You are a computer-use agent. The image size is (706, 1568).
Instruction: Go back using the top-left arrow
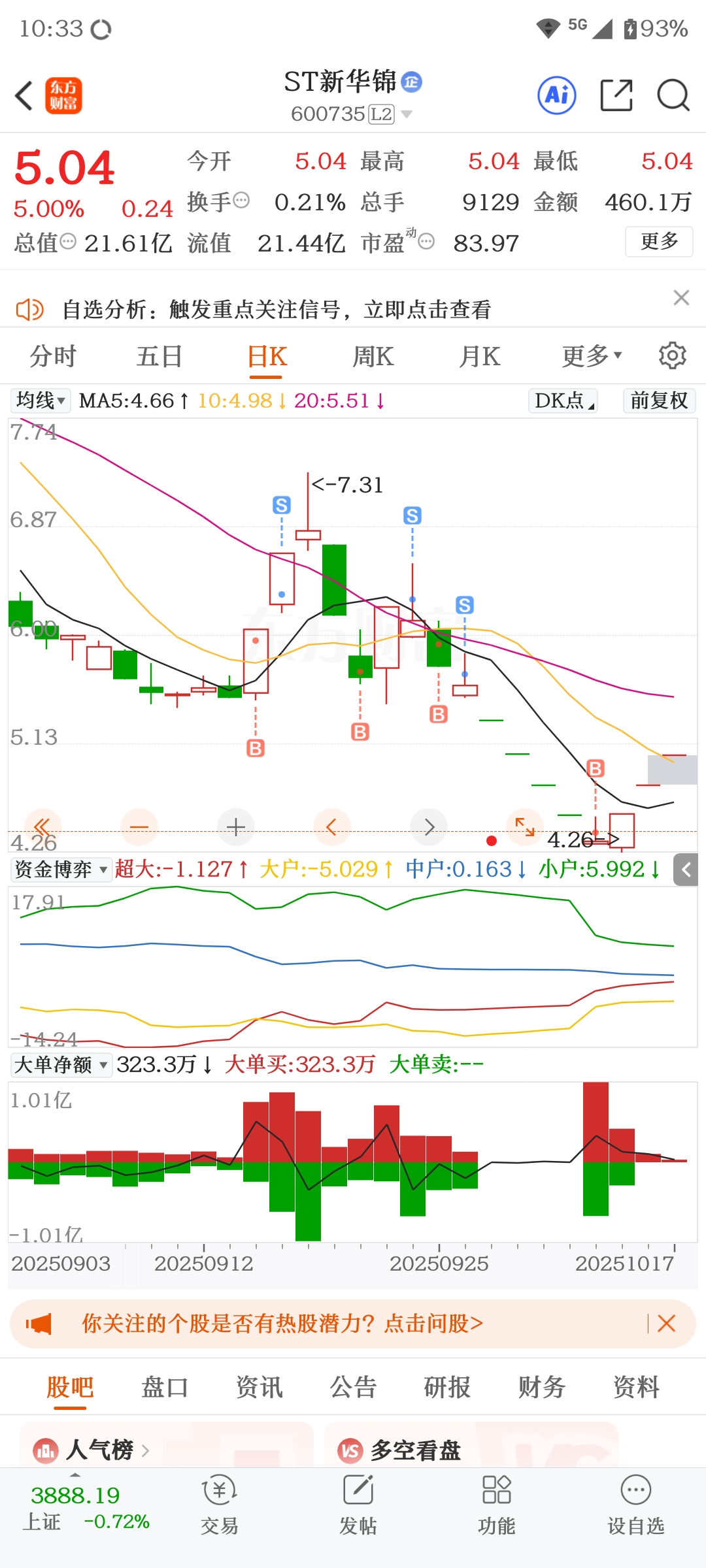(24, 96)
